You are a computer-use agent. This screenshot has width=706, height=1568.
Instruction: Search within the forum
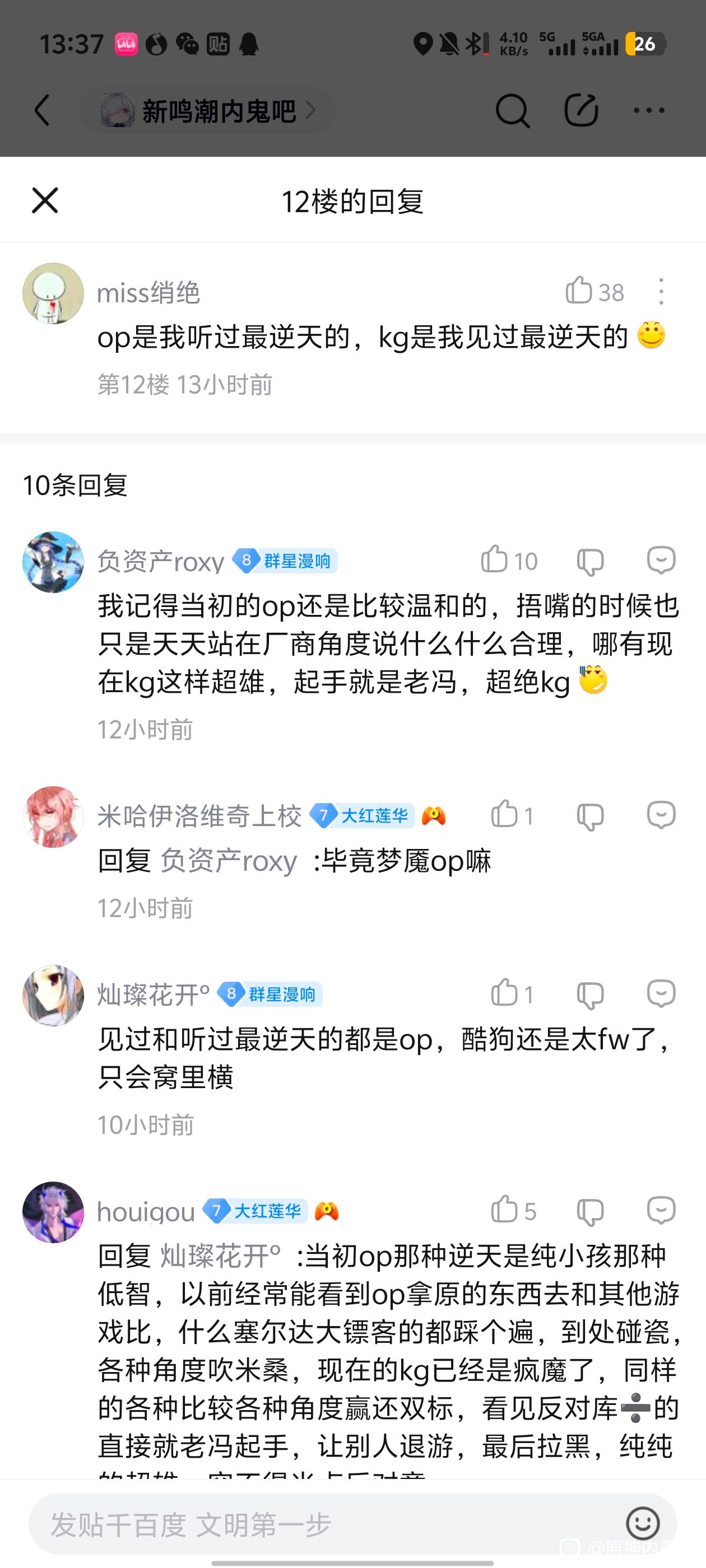(x=512, y=111)
